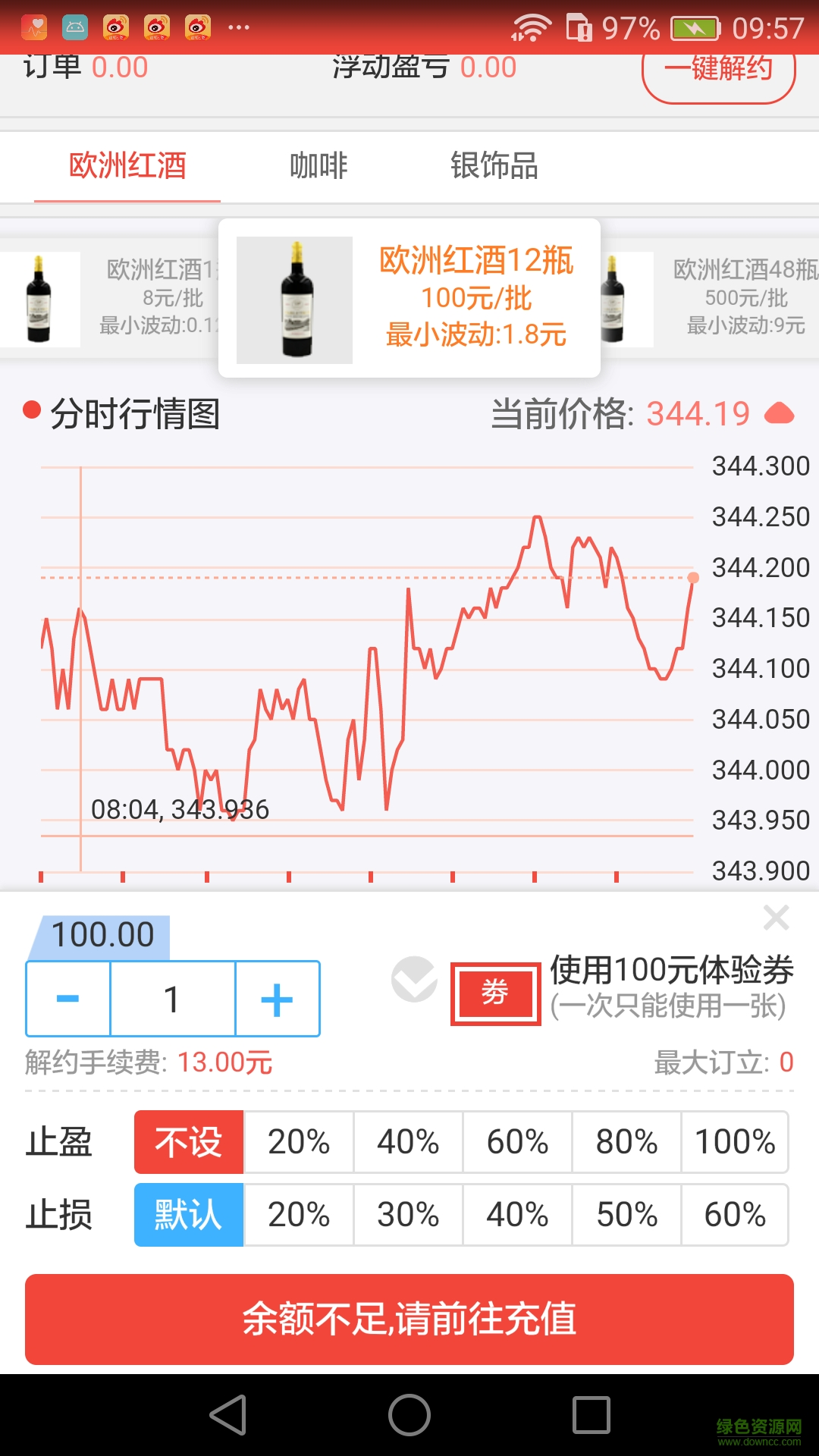Click the quantity input showing 1
Image resolution: width=819 pixels, height=1456 pixels.
(172, 999)
